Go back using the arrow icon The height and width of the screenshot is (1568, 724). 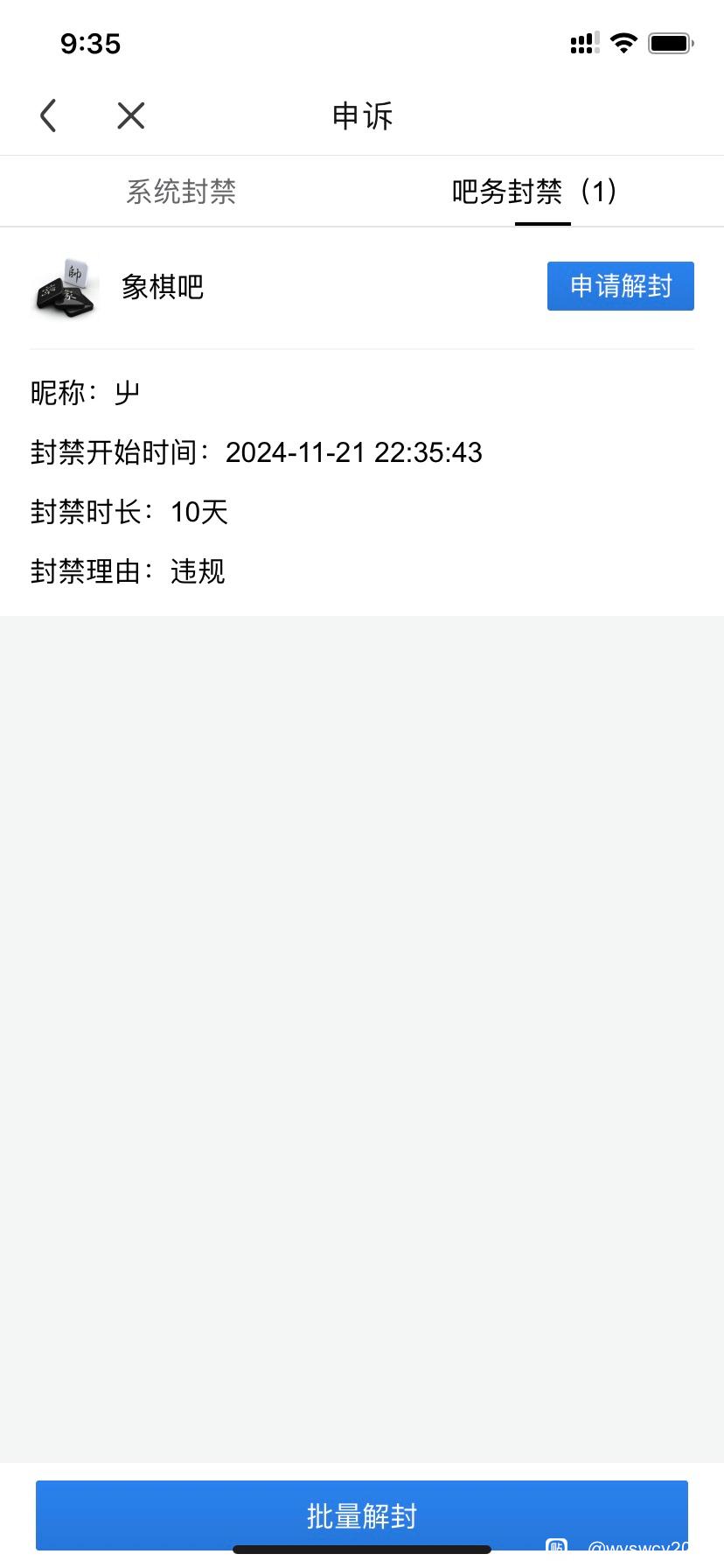point(49,115)
